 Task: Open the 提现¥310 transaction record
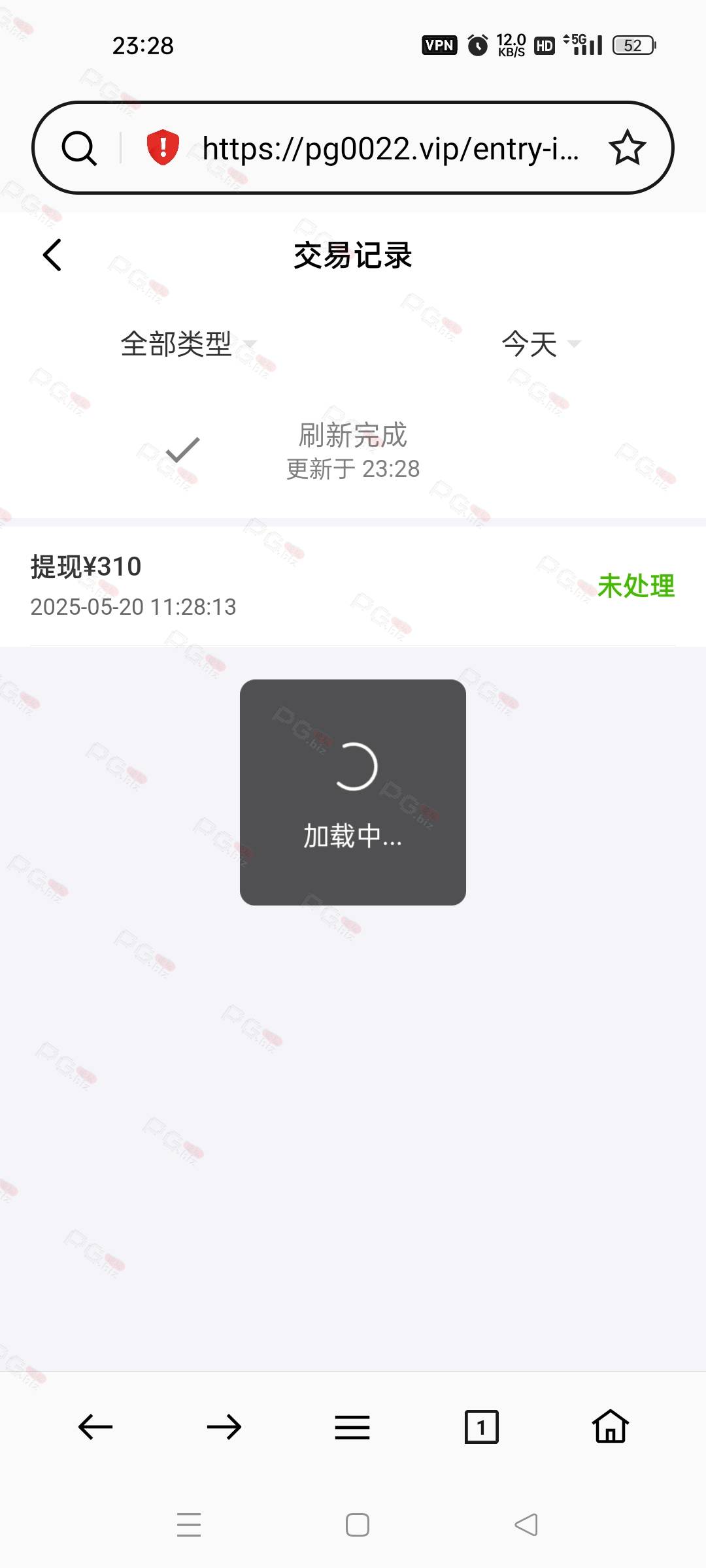pyautogui.click(x=353, y=586)
